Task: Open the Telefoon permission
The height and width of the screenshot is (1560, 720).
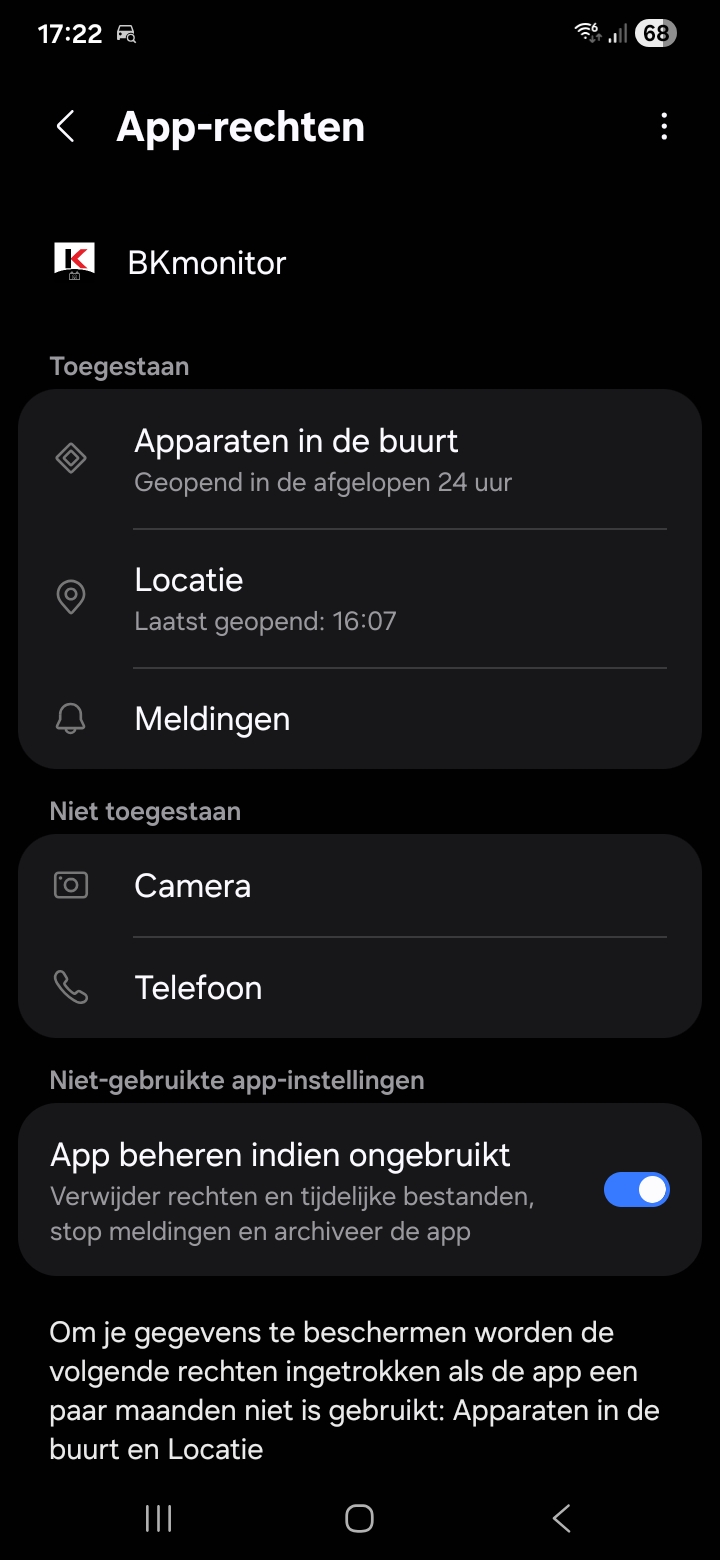Action: click(360, 988)
